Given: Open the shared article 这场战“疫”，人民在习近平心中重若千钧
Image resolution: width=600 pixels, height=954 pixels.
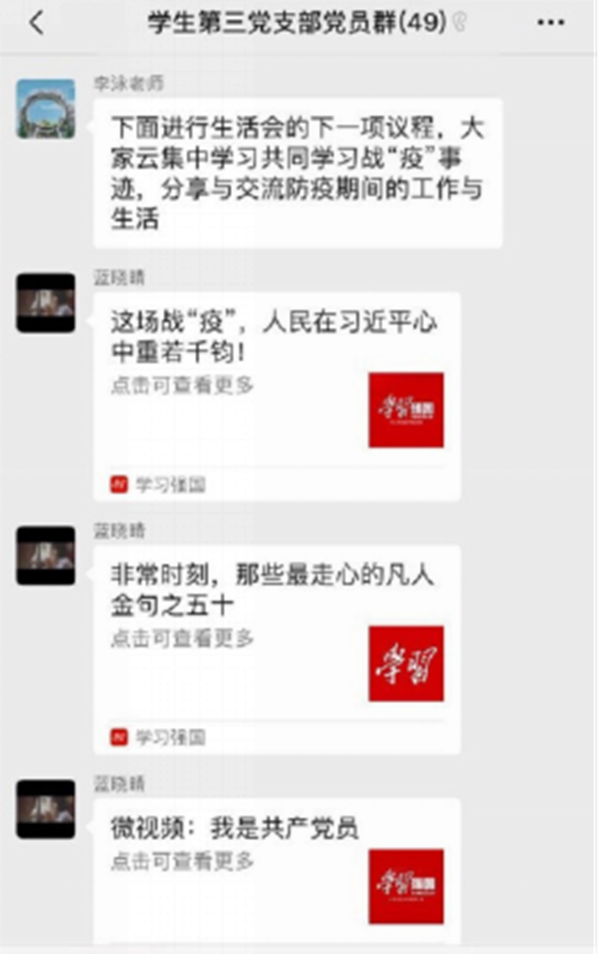Looking at the screenshot, I should [276, 395].
